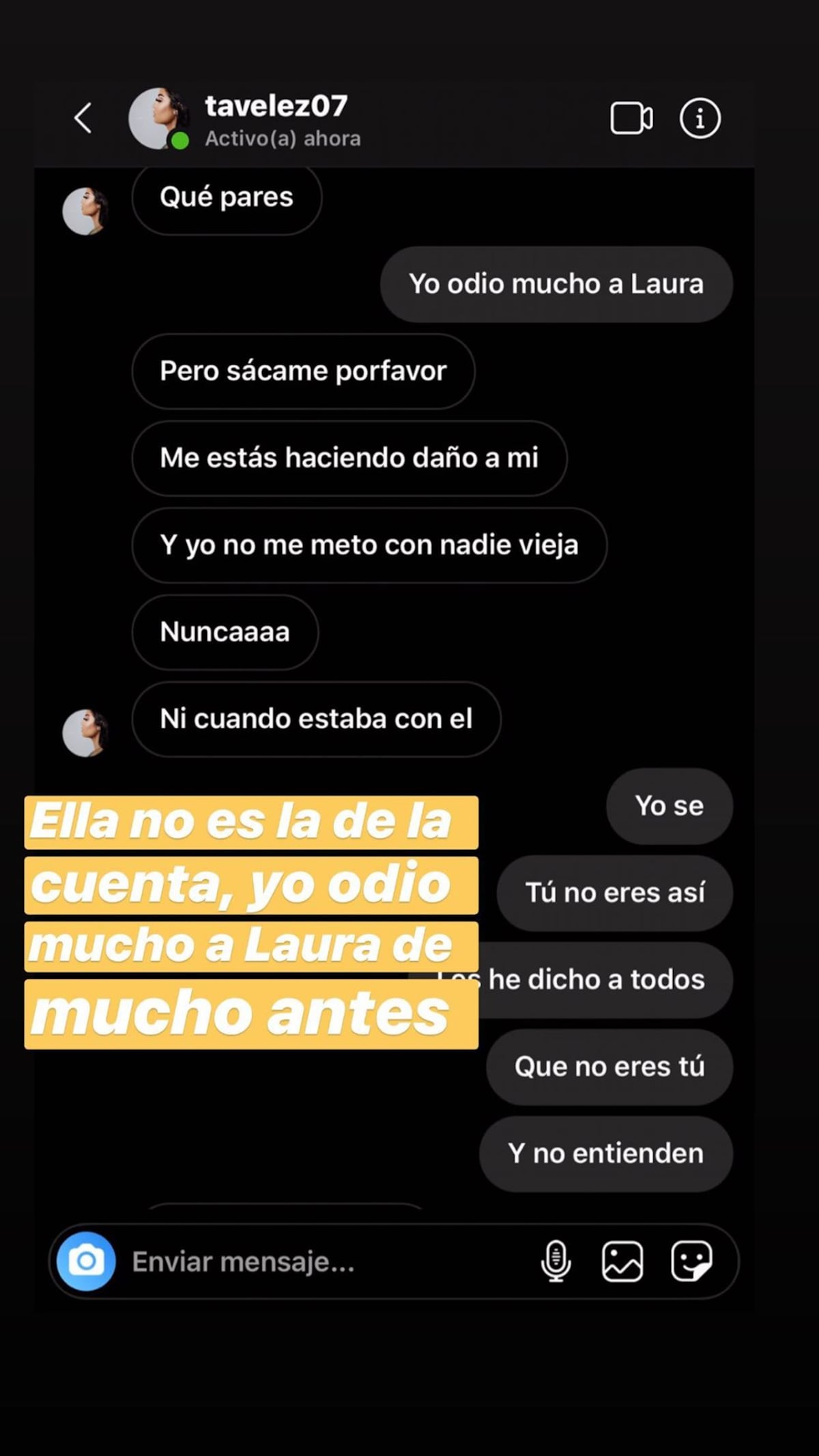Open the chat with username tavelez07
Viewport: 819px width, 1456px height.
[x=276, y=106]
